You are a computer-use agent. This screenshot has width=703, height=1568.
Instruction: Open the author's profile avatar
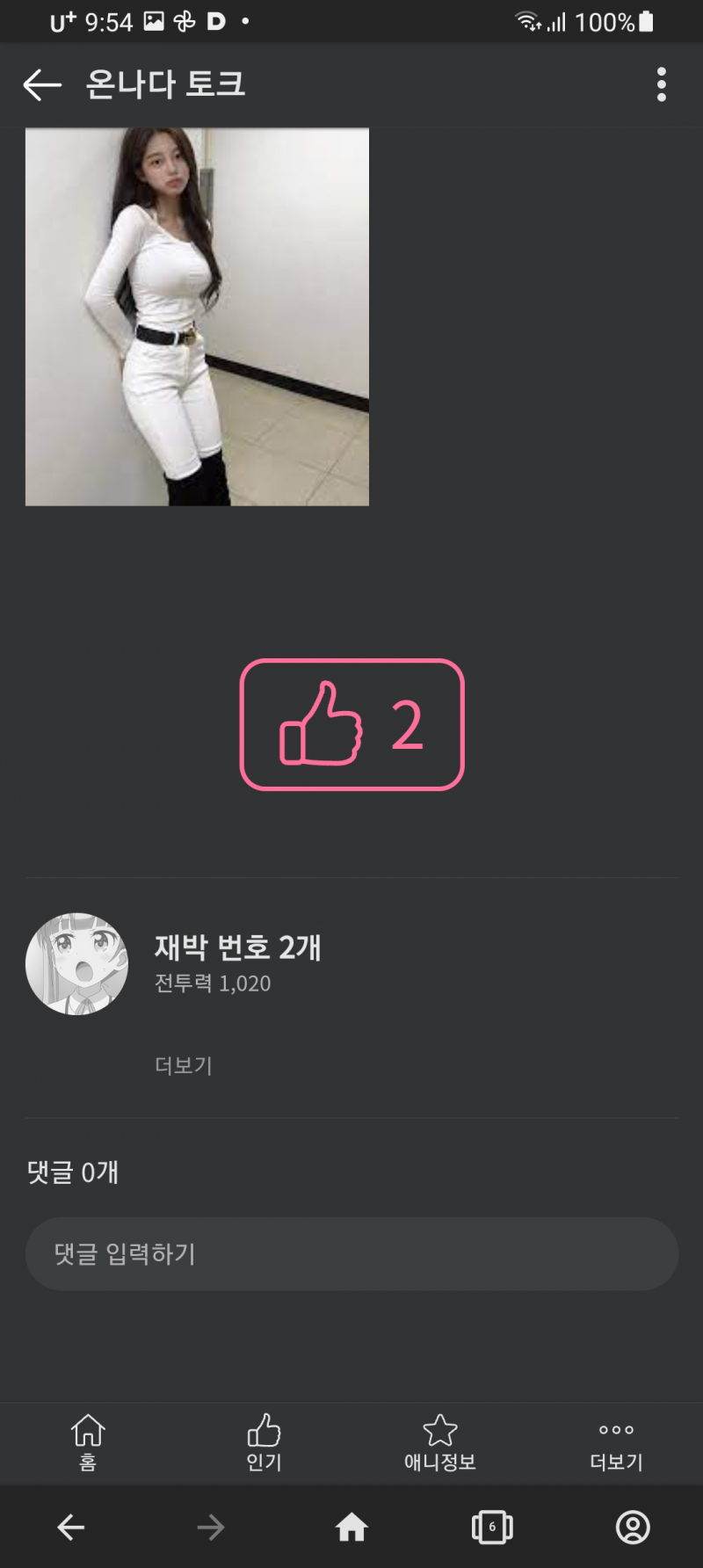click(x=77, y=964)
